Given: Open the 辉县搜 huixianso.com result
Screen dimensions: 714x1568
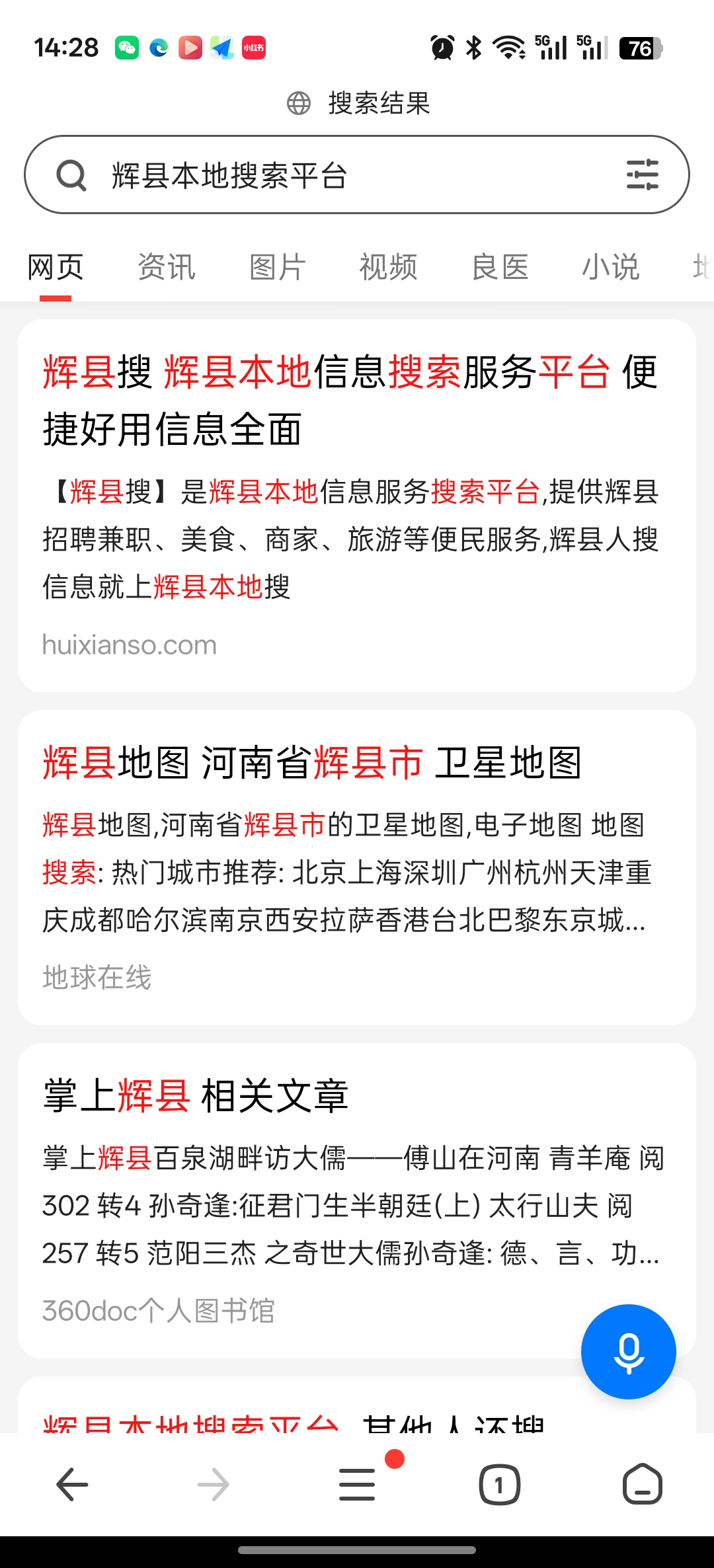Looking at the screenshot, I should coord(350,400).
